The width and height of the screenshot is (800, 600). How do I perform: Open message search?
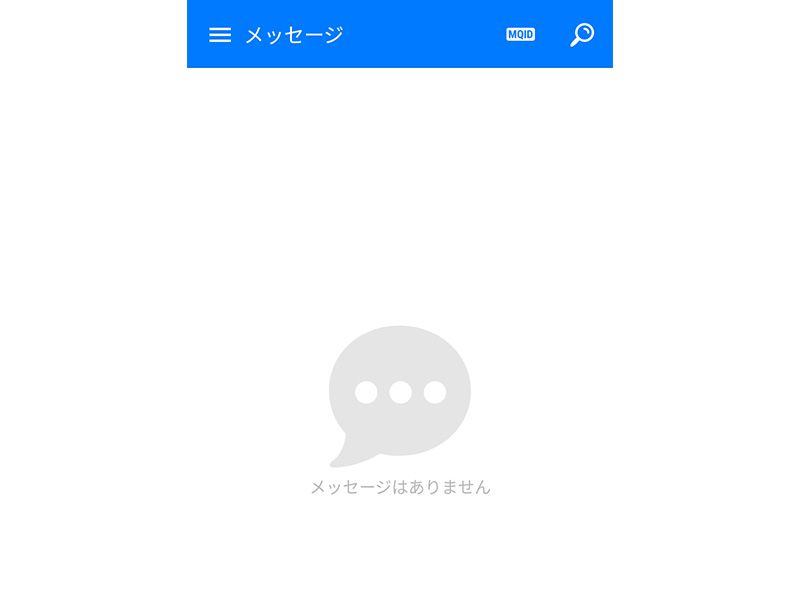[582, 35]
